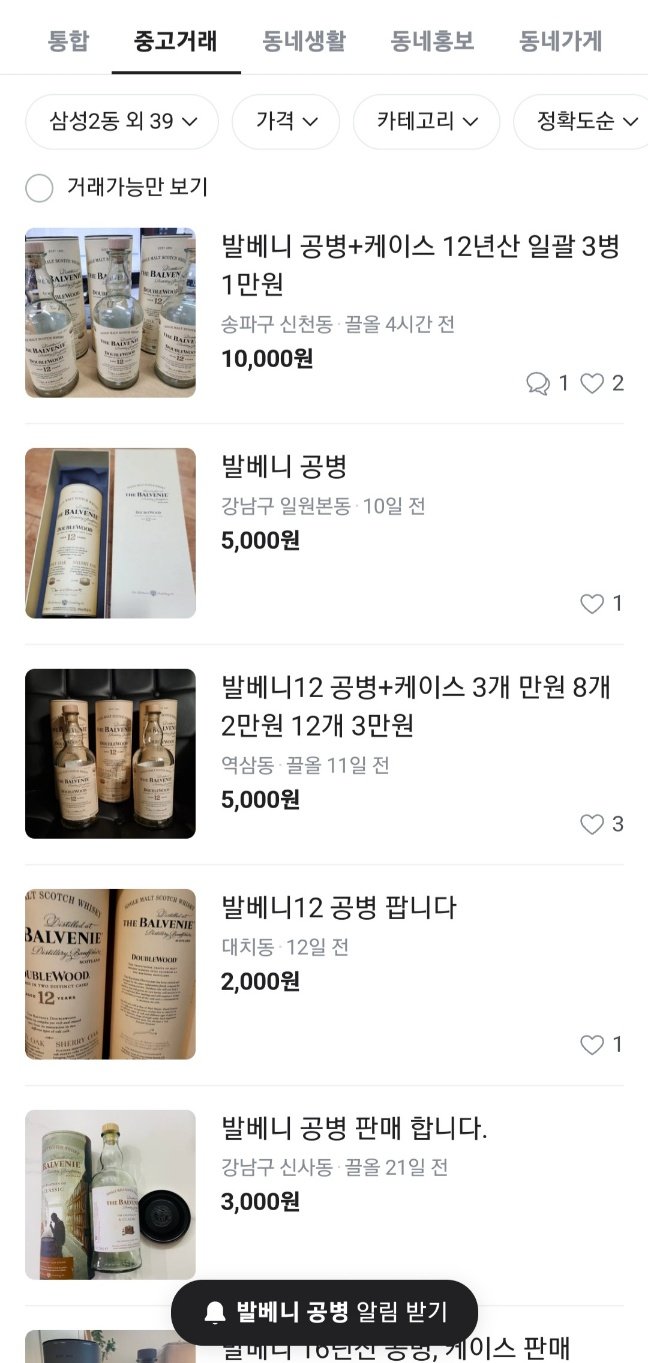Check 거래가능만 보기 option
648x1363 pixels.
coord(39,188)
